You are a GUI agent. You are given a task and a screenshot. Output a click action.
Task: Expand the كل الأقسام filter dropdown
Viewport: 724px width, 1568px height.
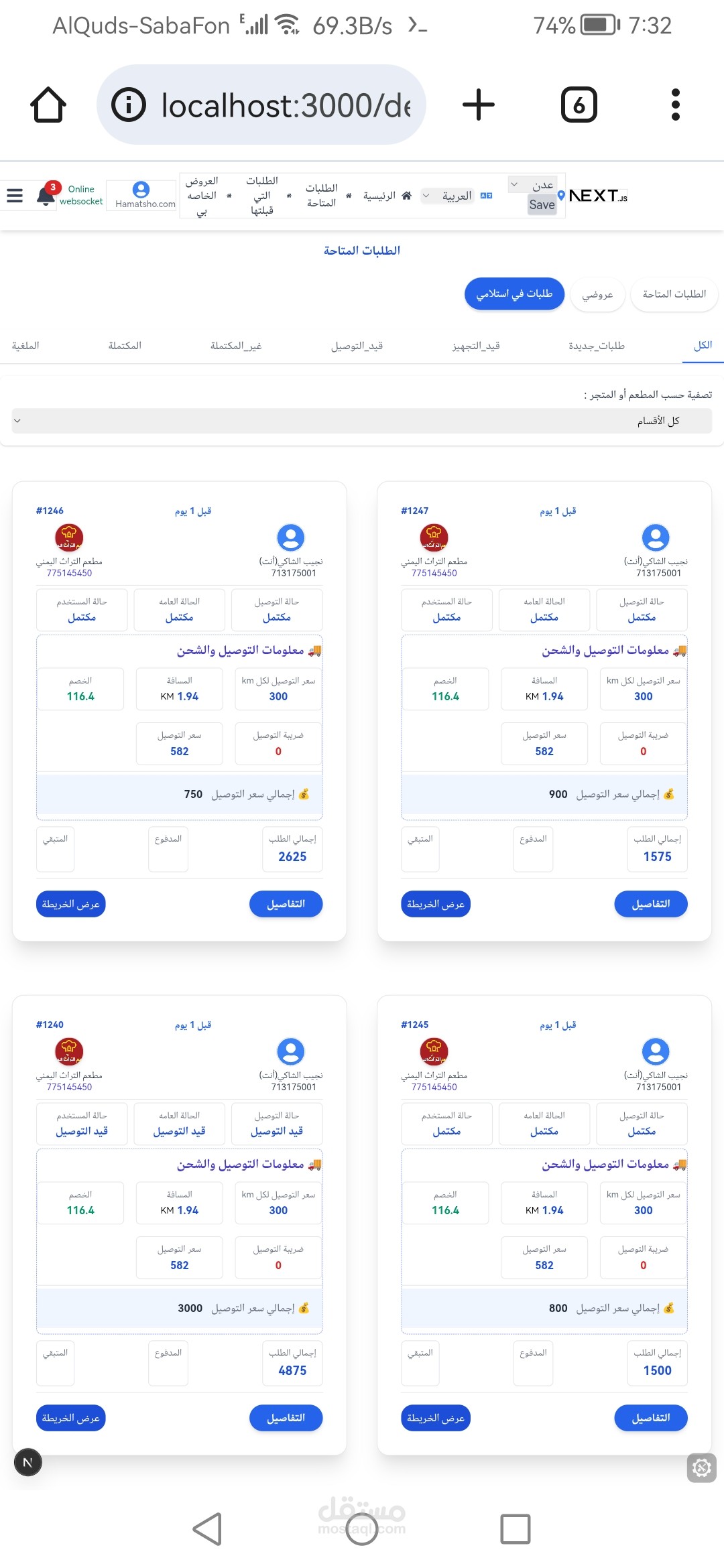tap(362, 421)
